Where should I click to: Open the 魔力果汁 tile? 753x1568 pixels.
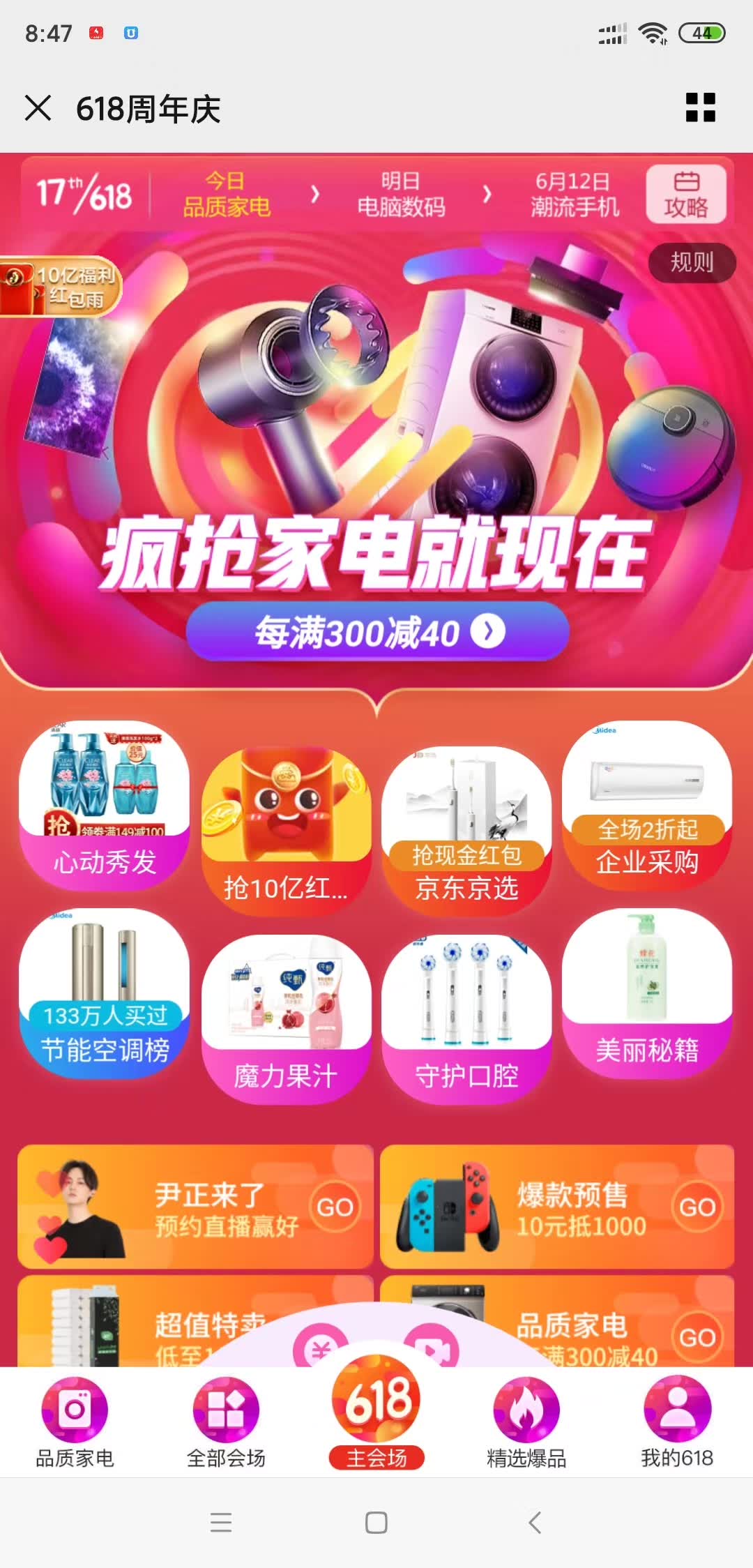(x=286, y=1018)
